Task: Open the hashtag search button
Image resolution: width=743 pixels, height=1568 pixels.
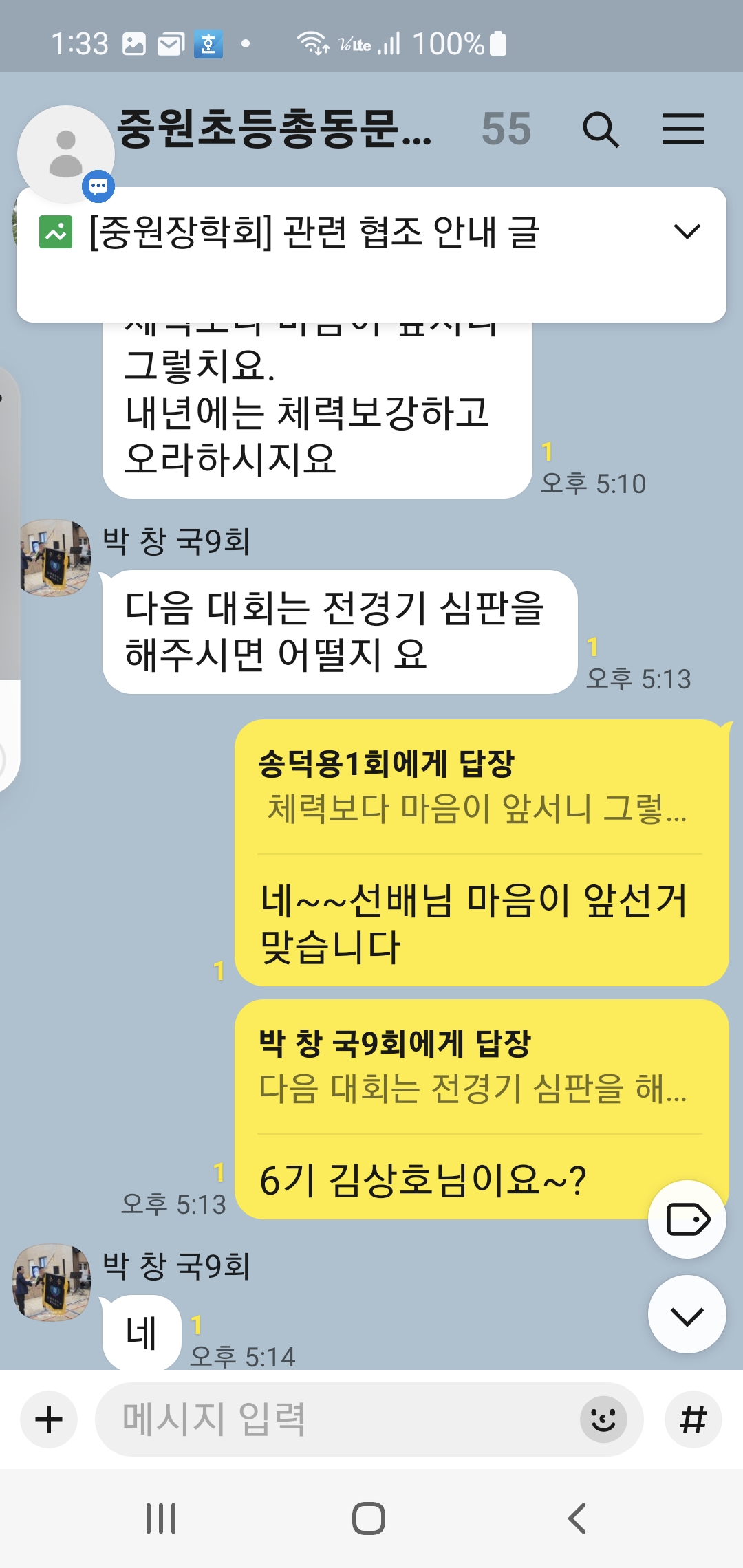Action: 693,1419
